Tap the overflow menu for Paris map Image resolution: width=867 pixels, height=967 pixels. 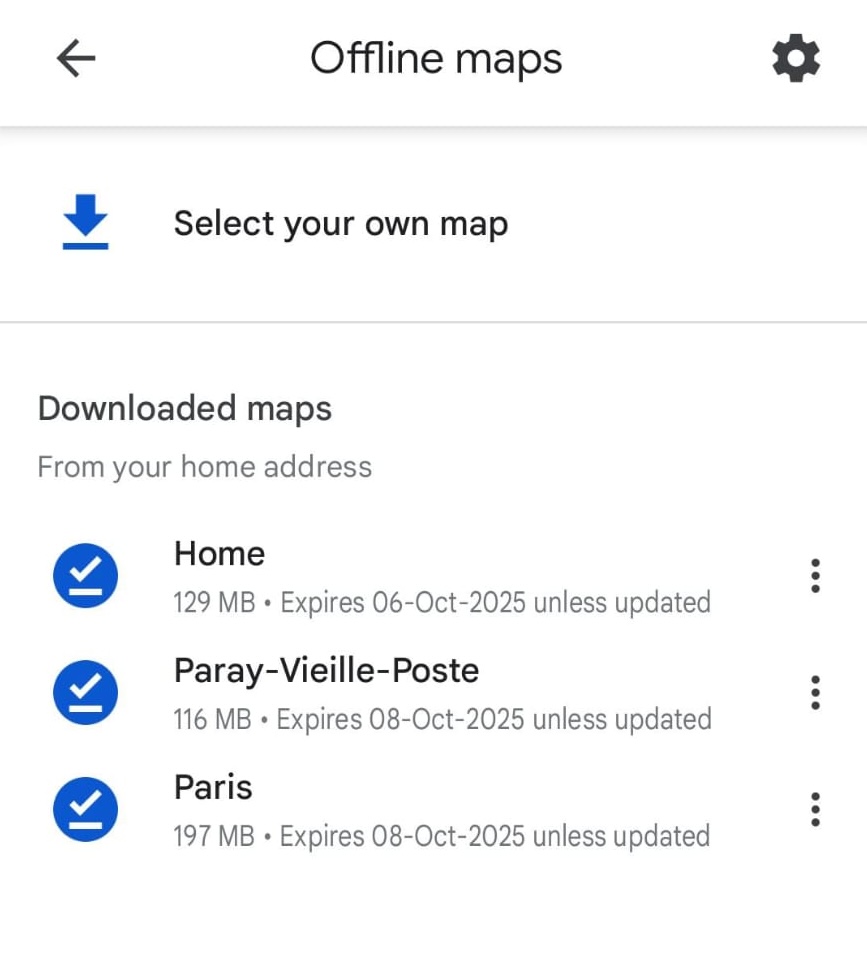click(815, 808)
